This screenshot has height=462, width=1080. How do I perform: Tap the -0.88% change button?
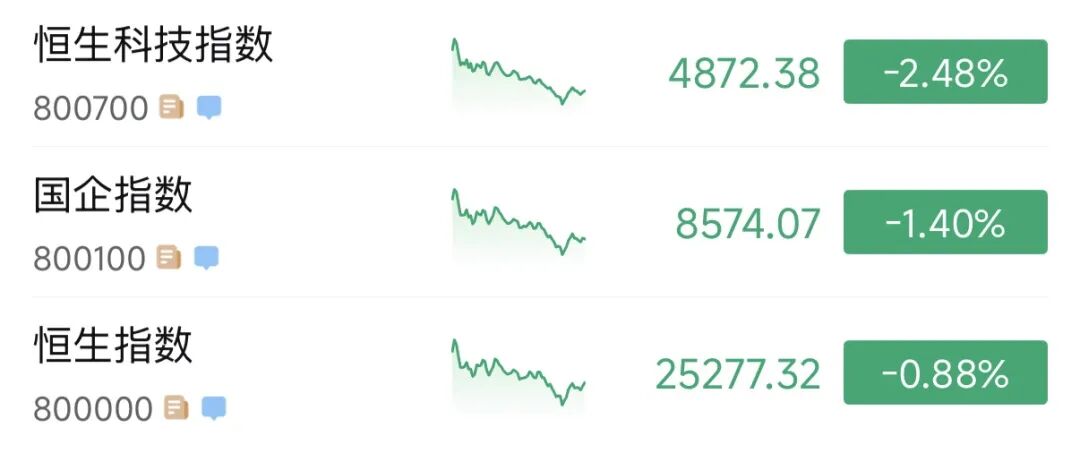point(945,373)
